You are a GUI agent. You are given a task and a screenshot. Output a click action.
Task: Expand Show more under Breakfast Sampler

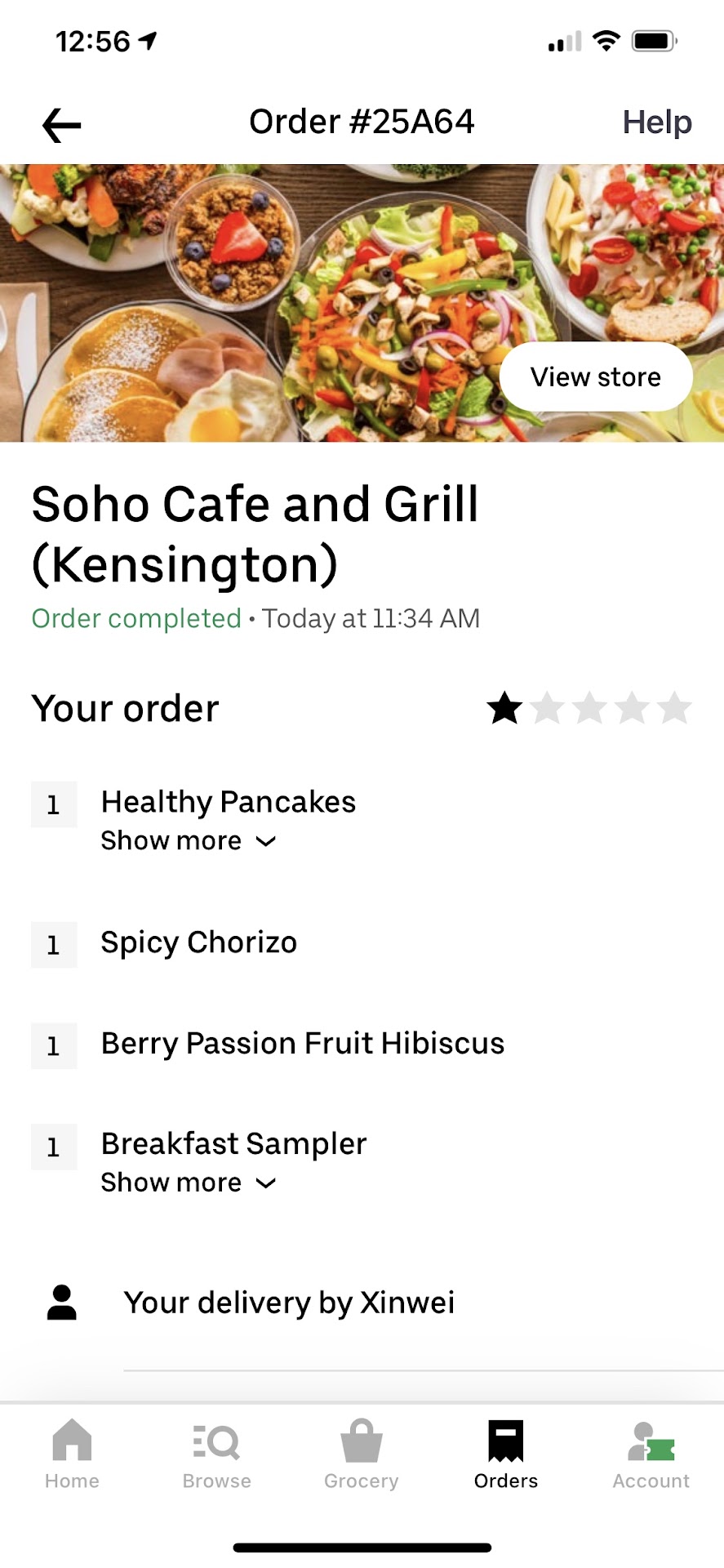tap(188, 1183)
